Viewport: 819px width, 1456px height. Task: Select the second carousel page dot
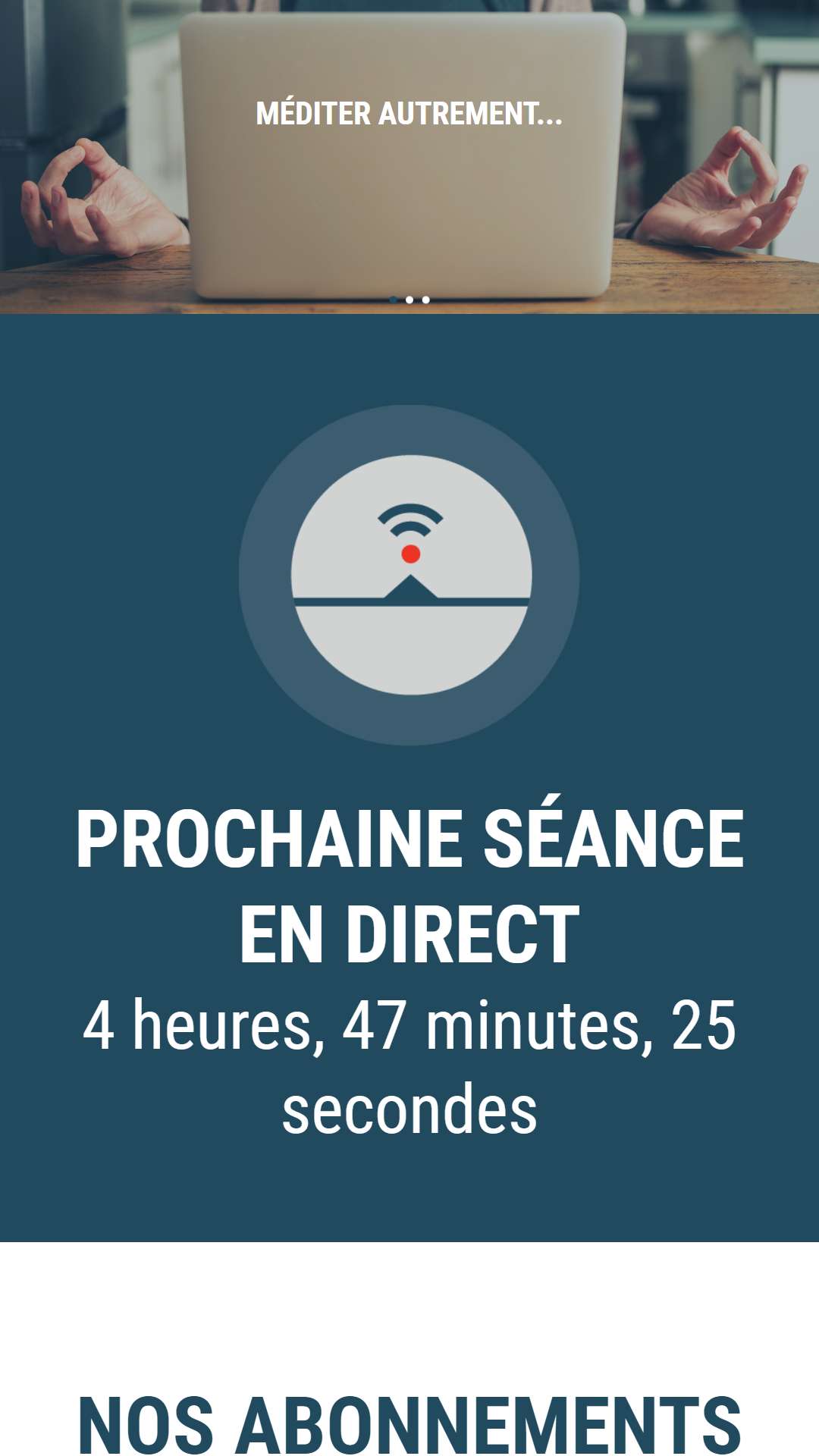coord(409,300)
